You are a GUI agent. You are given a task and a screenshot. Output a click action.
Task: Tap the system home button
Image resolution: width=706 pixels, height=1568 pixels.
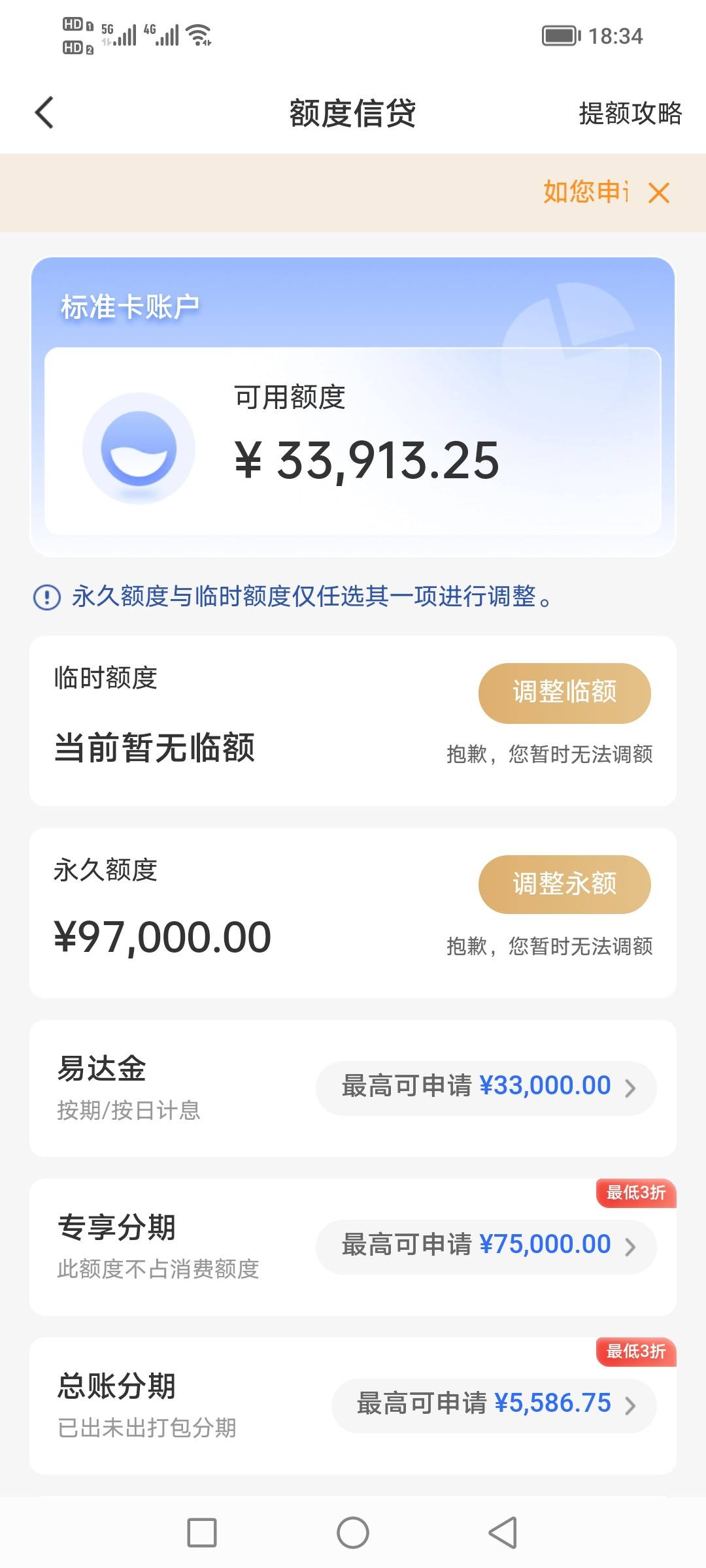coord(353,1532)
